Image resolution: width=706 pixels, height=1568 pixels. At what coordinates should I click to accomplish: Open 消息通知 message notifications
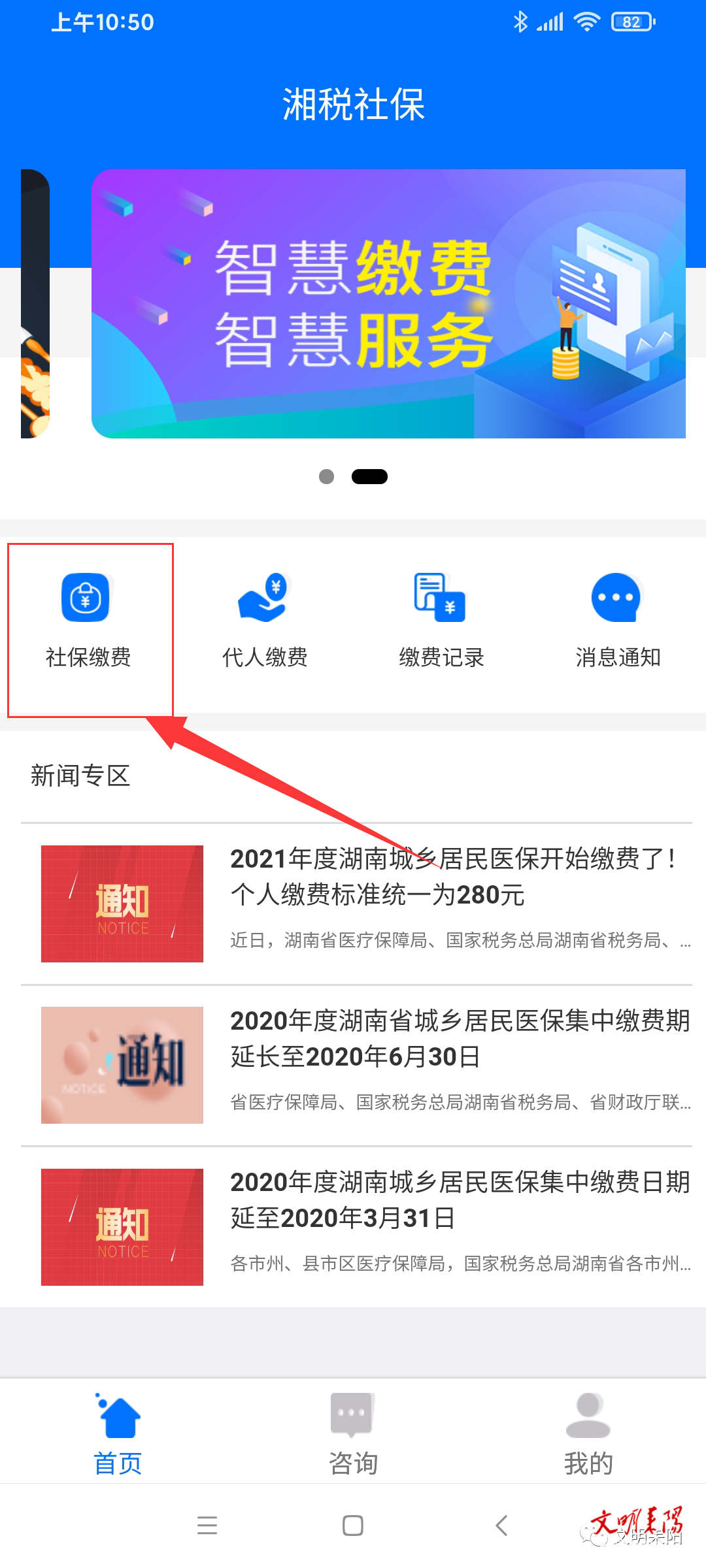click(x=617, y=619)
